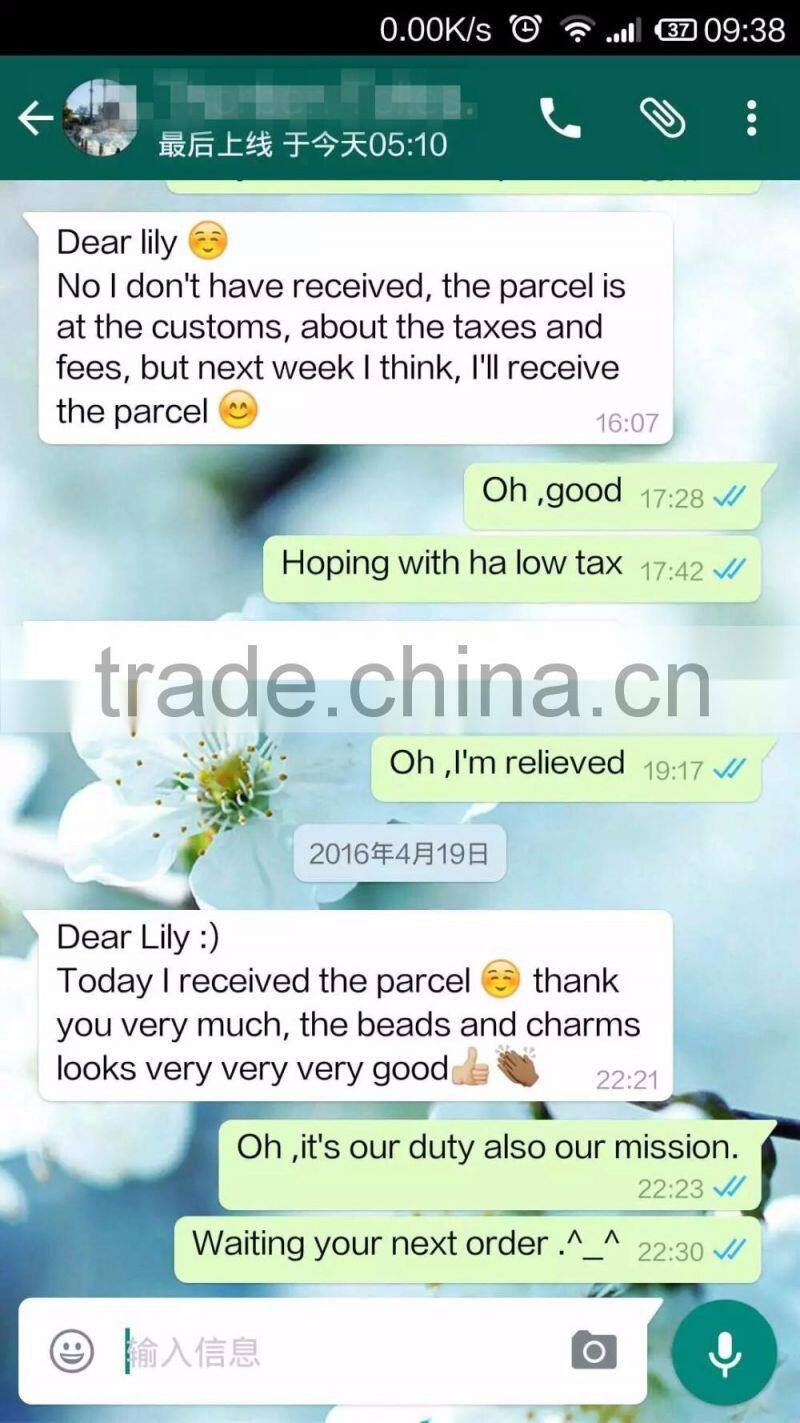Viewport: 800px width, 1423px height.
Task: Start a voice call with this contact
Action: pos(560,118)
